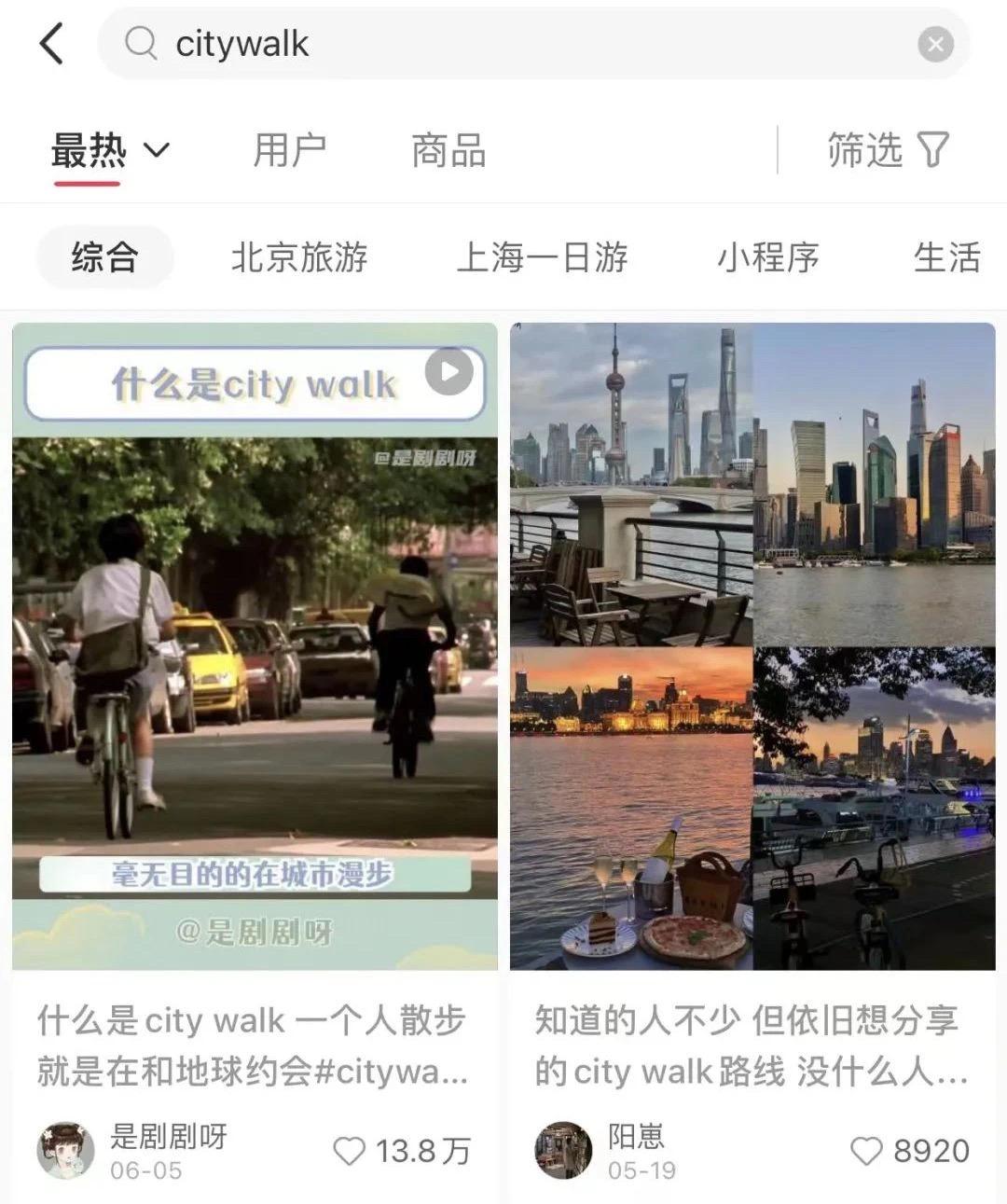
Task: Select the 上海一日游 chip
Action: tap(542, 257)
